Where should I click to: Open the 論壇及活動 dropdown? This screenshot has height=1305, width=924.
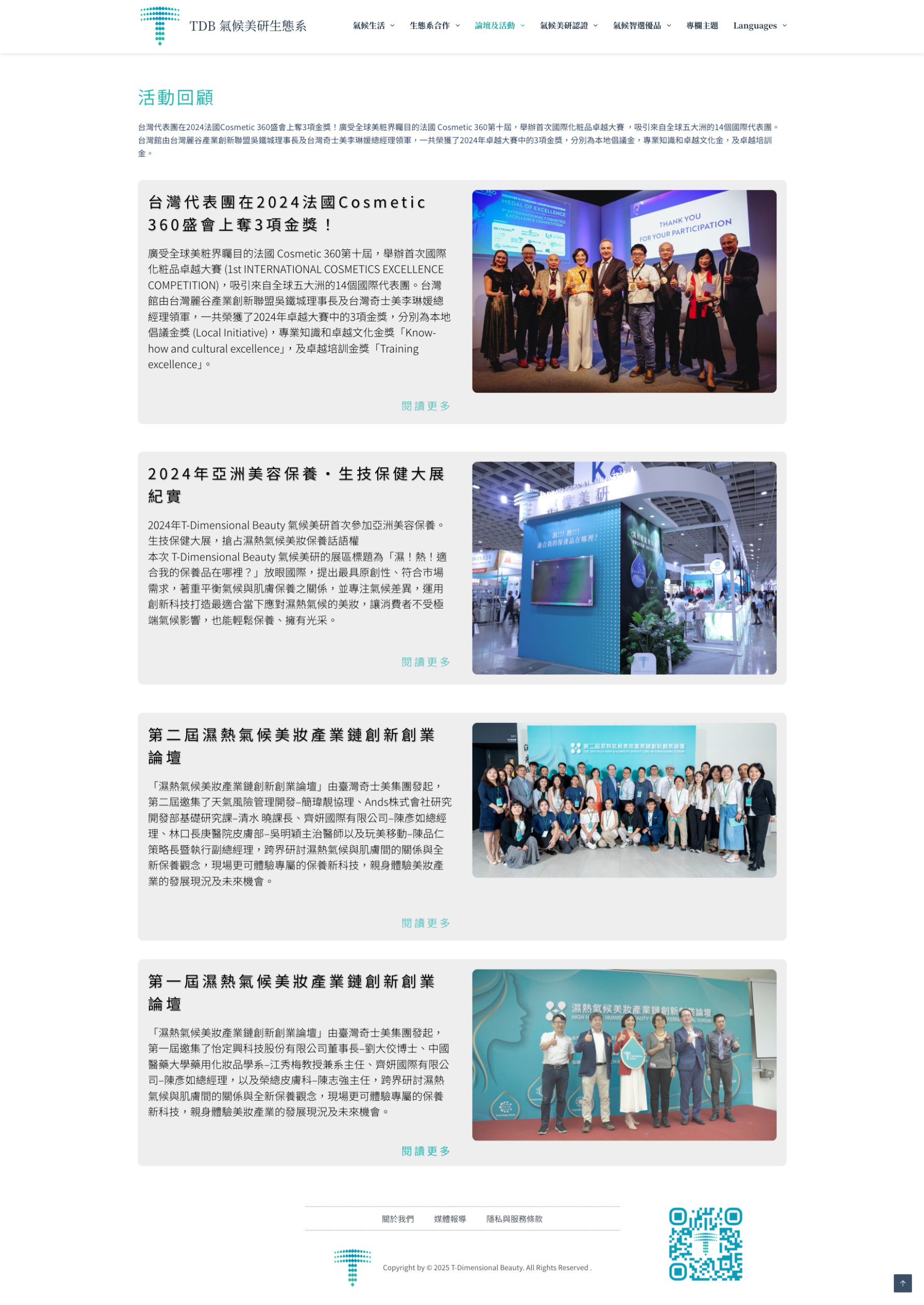[x=499, y=25]
